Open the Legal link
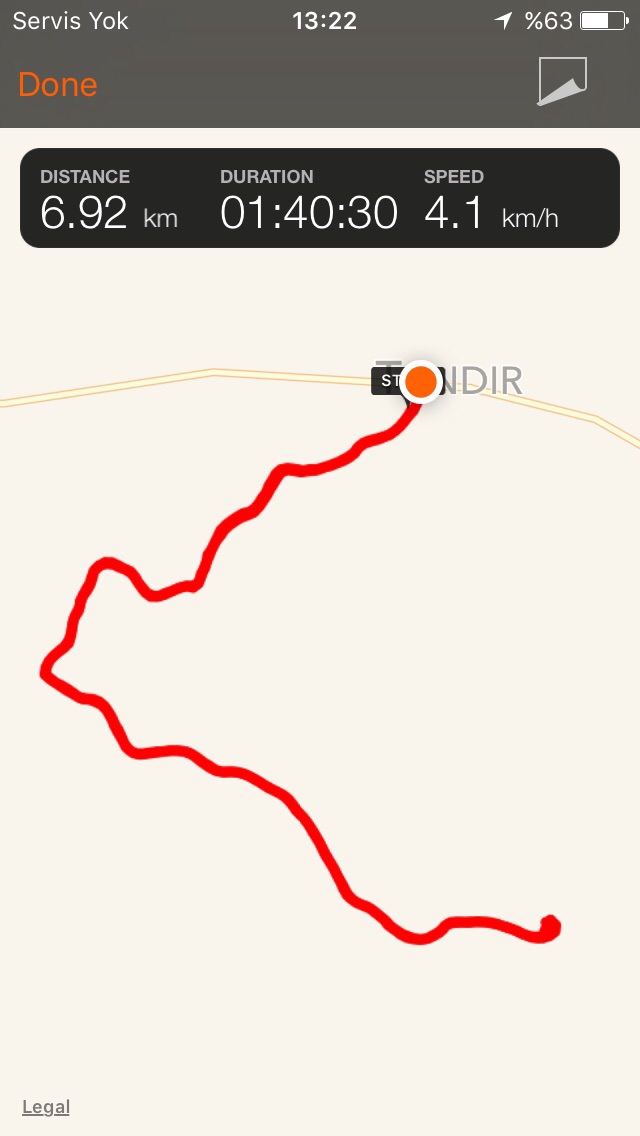The width and height of the screenshot is (640, 1136). [x=46, y=1107]
